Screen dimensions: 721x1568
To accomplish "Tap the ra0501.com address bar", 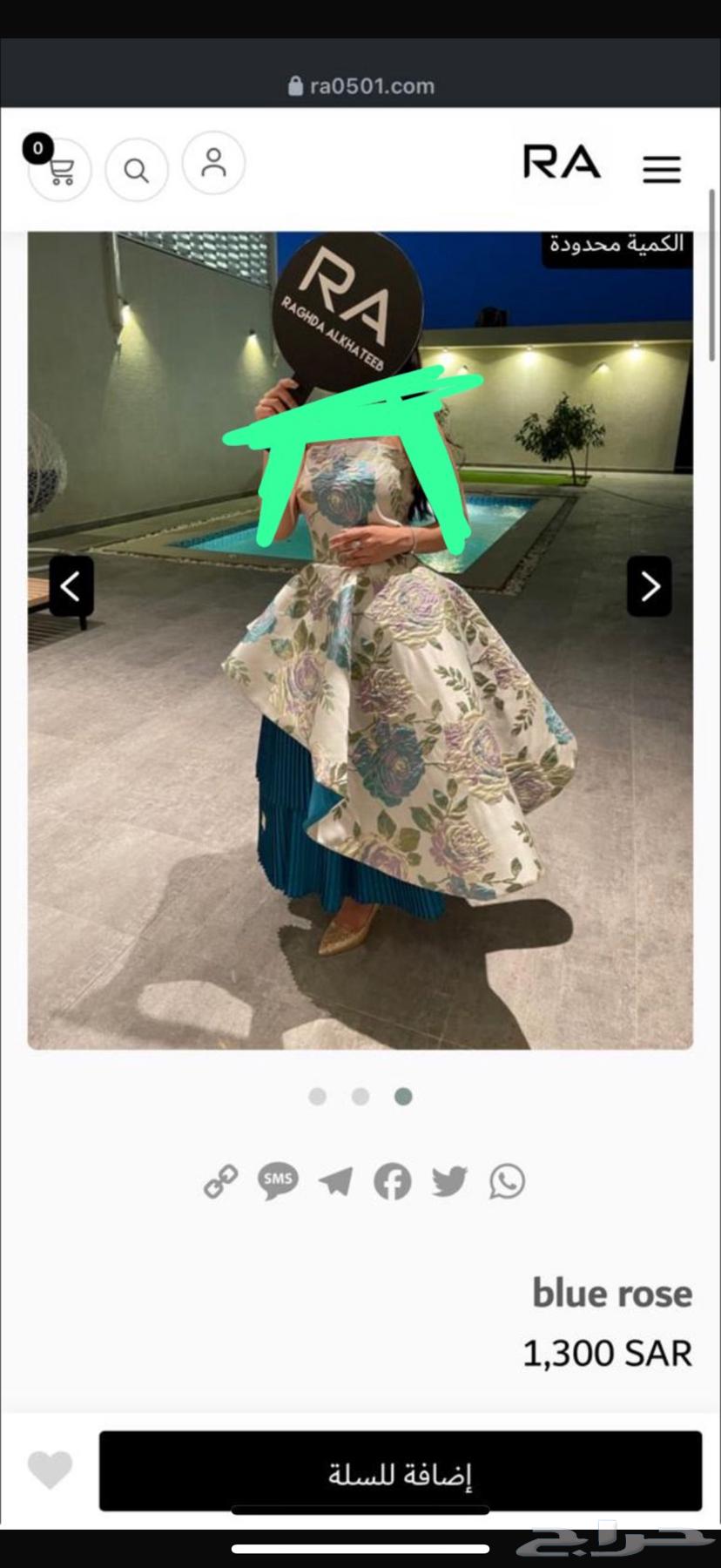I will tap(360, 85).
